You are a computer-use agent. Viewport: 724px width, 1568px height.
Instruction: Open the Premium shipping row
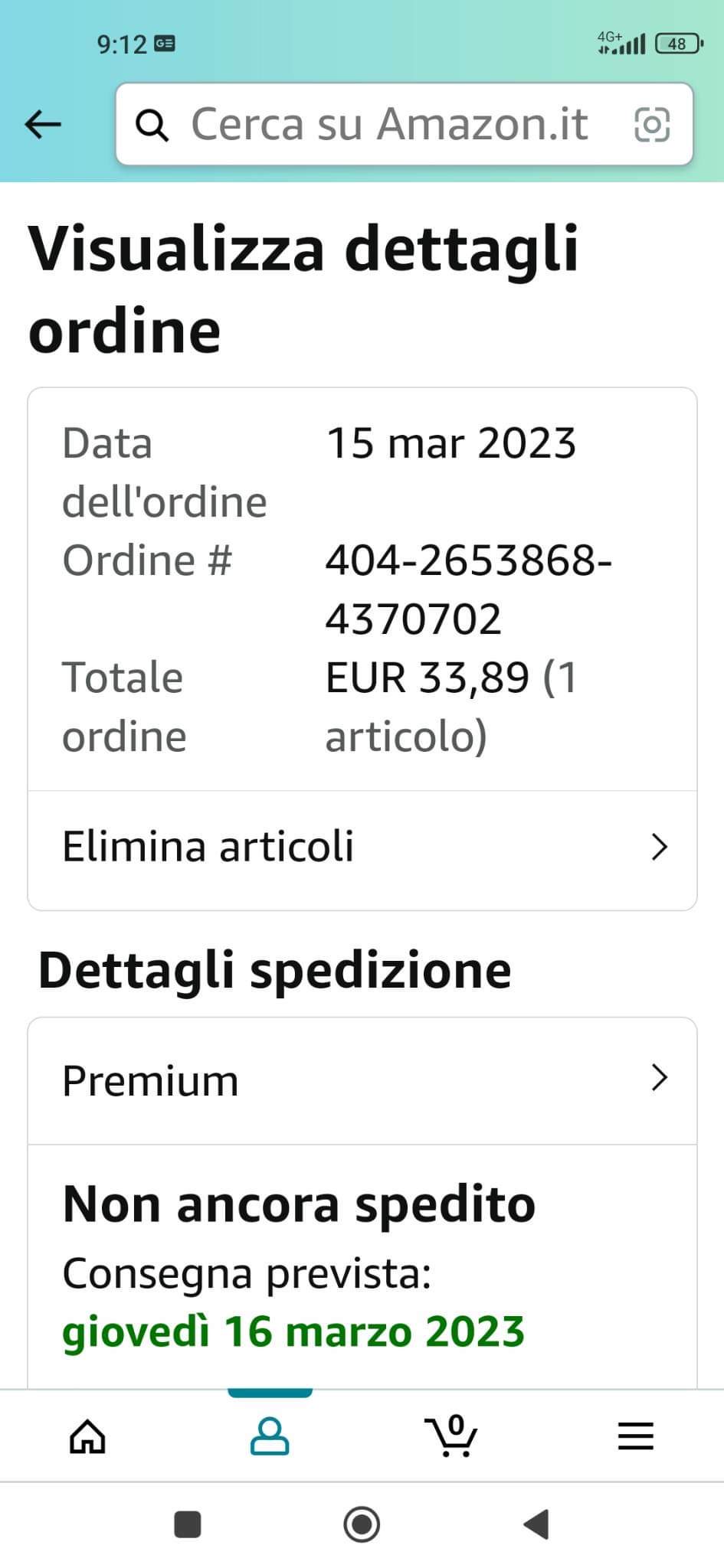362,1080
